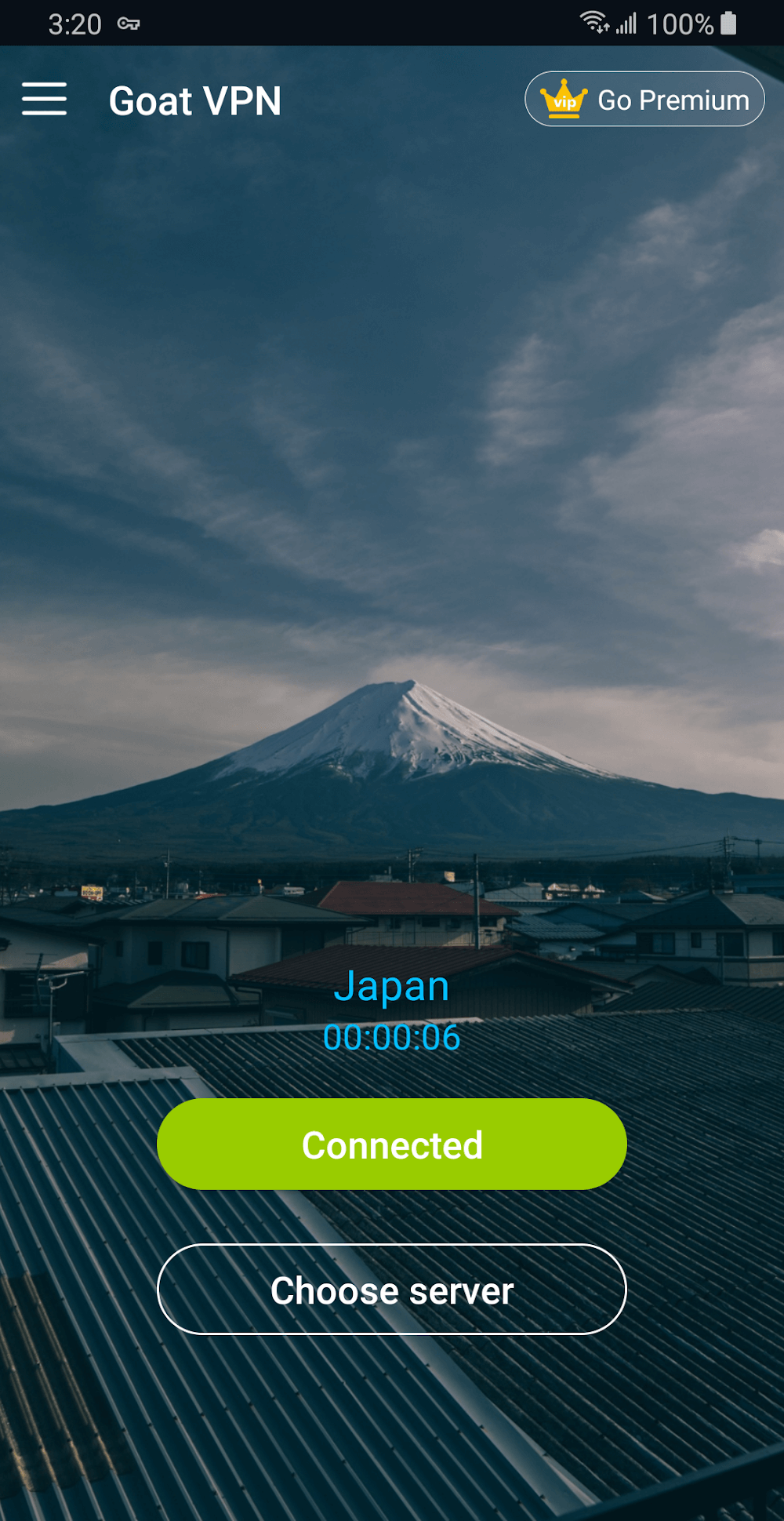Open the Choose server list
The height and width of the screenshot is (1521, 784).
coord(392,1290)
